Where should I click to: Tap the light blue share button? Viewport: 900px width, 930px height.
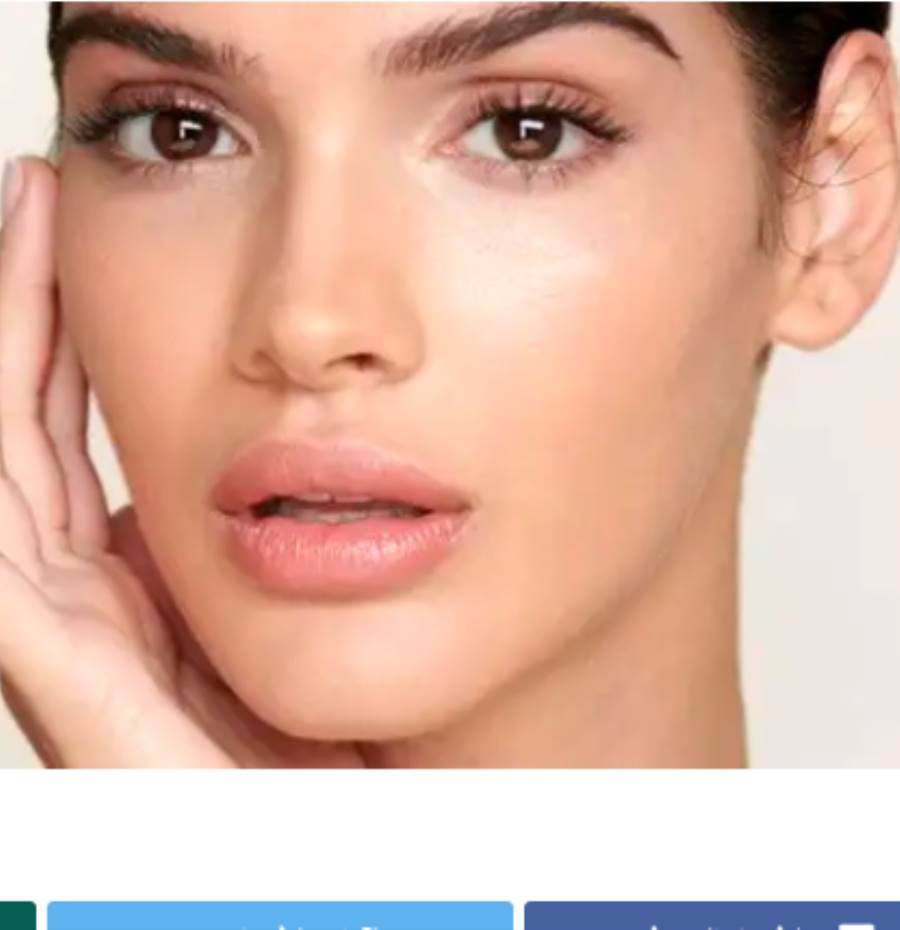point(280,917)
